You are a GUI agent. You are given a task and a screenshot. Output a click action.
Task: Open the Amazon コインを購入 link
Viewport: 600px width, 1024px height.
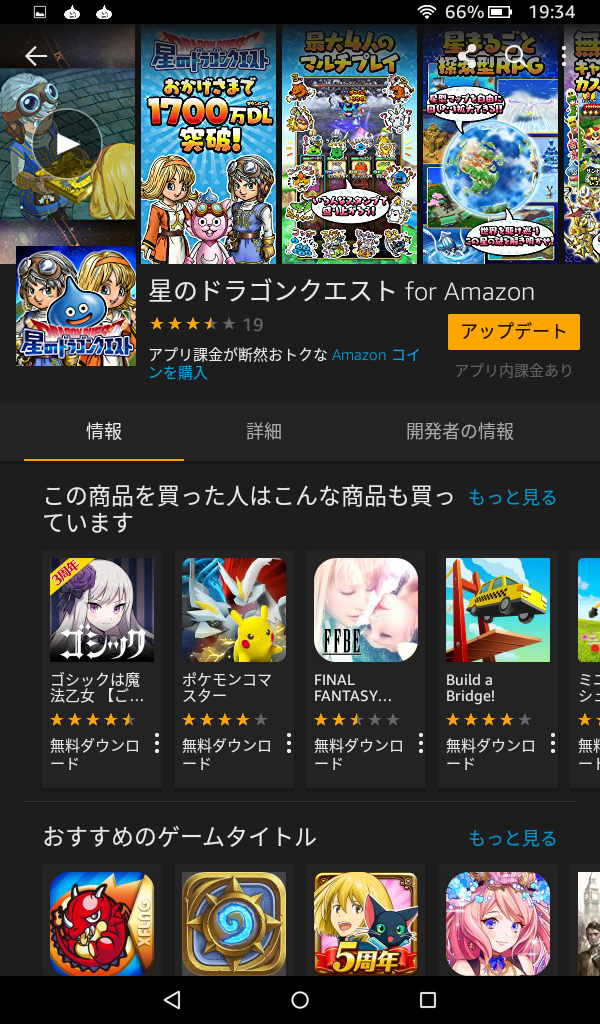point(376,356)
